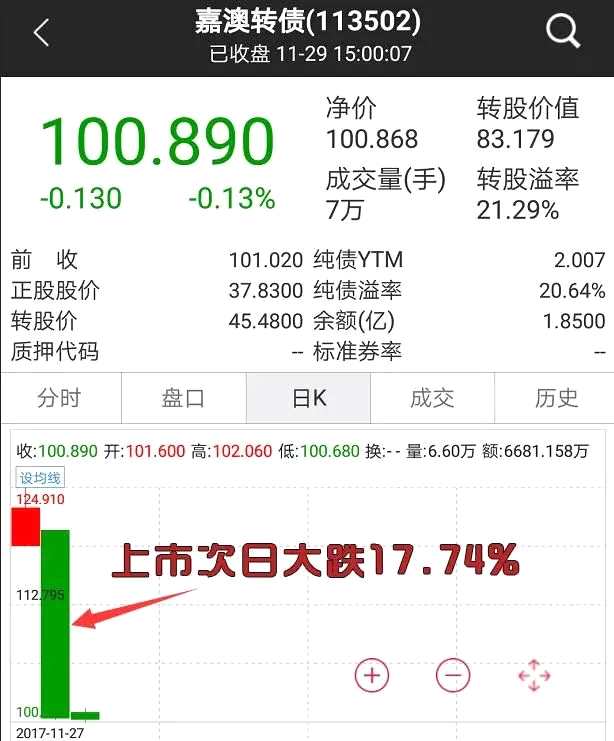Open the 成交 tab

(432, 398)
